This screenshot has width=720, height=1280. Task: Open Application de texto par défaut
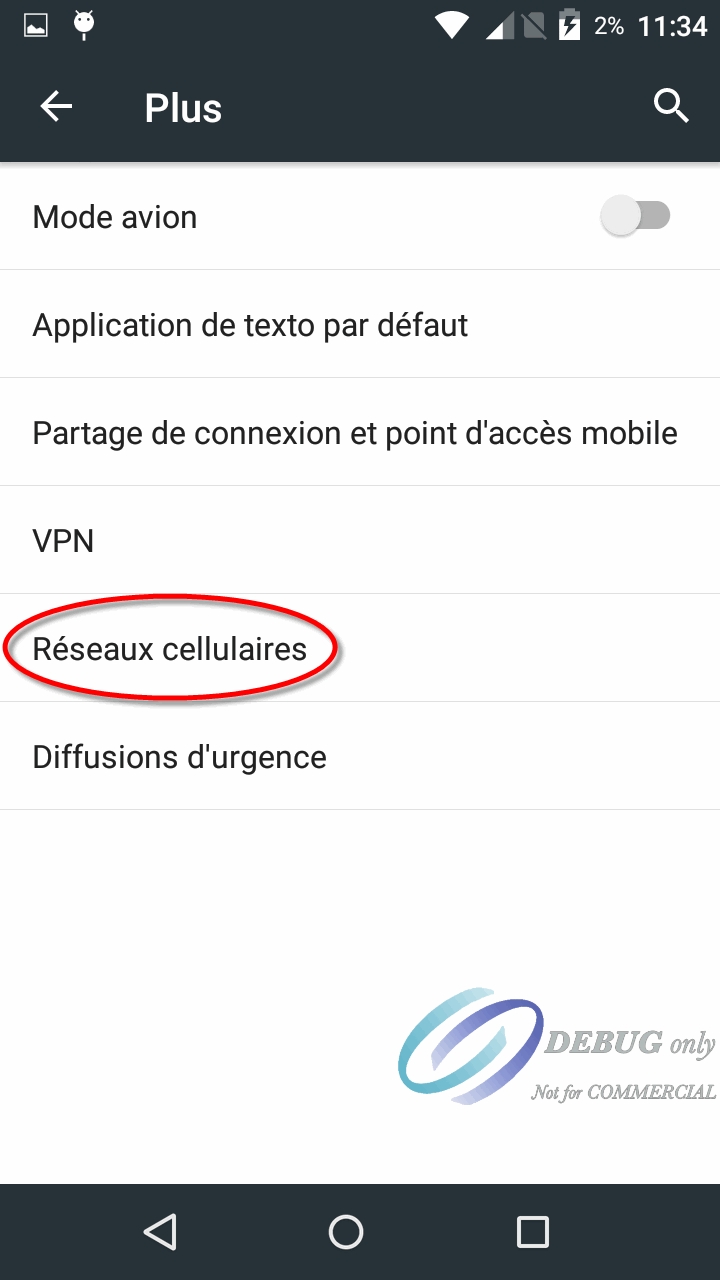pos(249,324)
